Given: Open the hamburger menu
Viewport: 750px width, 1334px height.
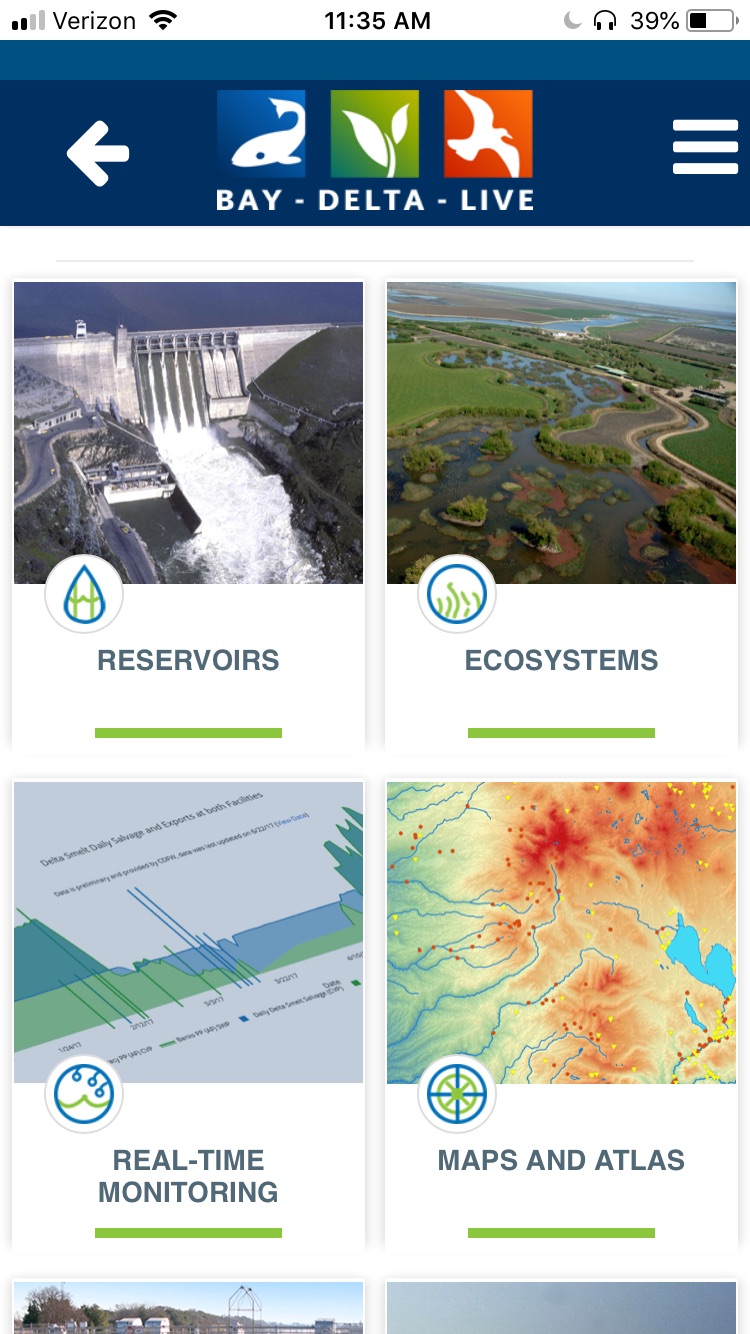Looking at the screenshot, I should [x=705, y=148].
